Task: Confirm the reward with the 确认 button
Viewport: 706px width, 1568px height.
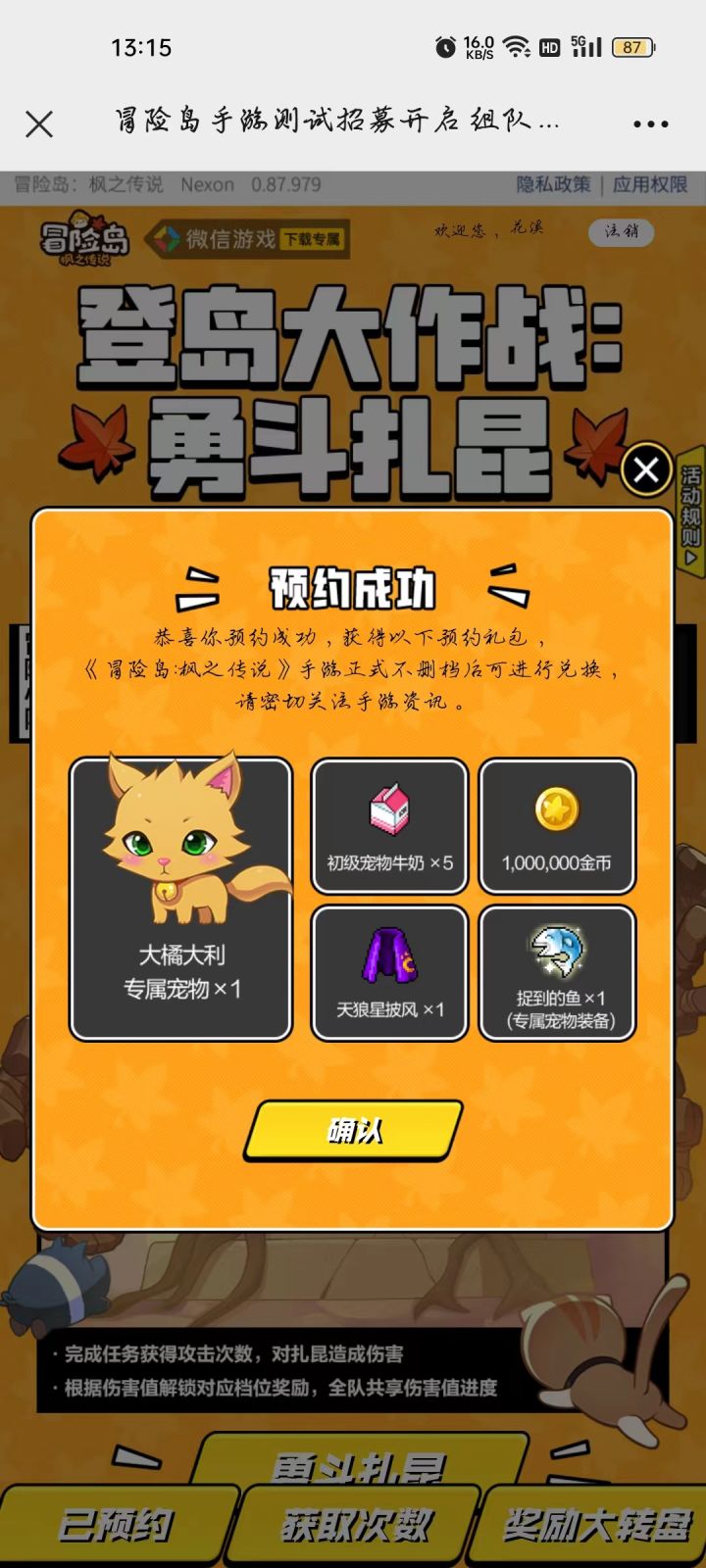Action: pyautogui.click(x=355, y=1129)
